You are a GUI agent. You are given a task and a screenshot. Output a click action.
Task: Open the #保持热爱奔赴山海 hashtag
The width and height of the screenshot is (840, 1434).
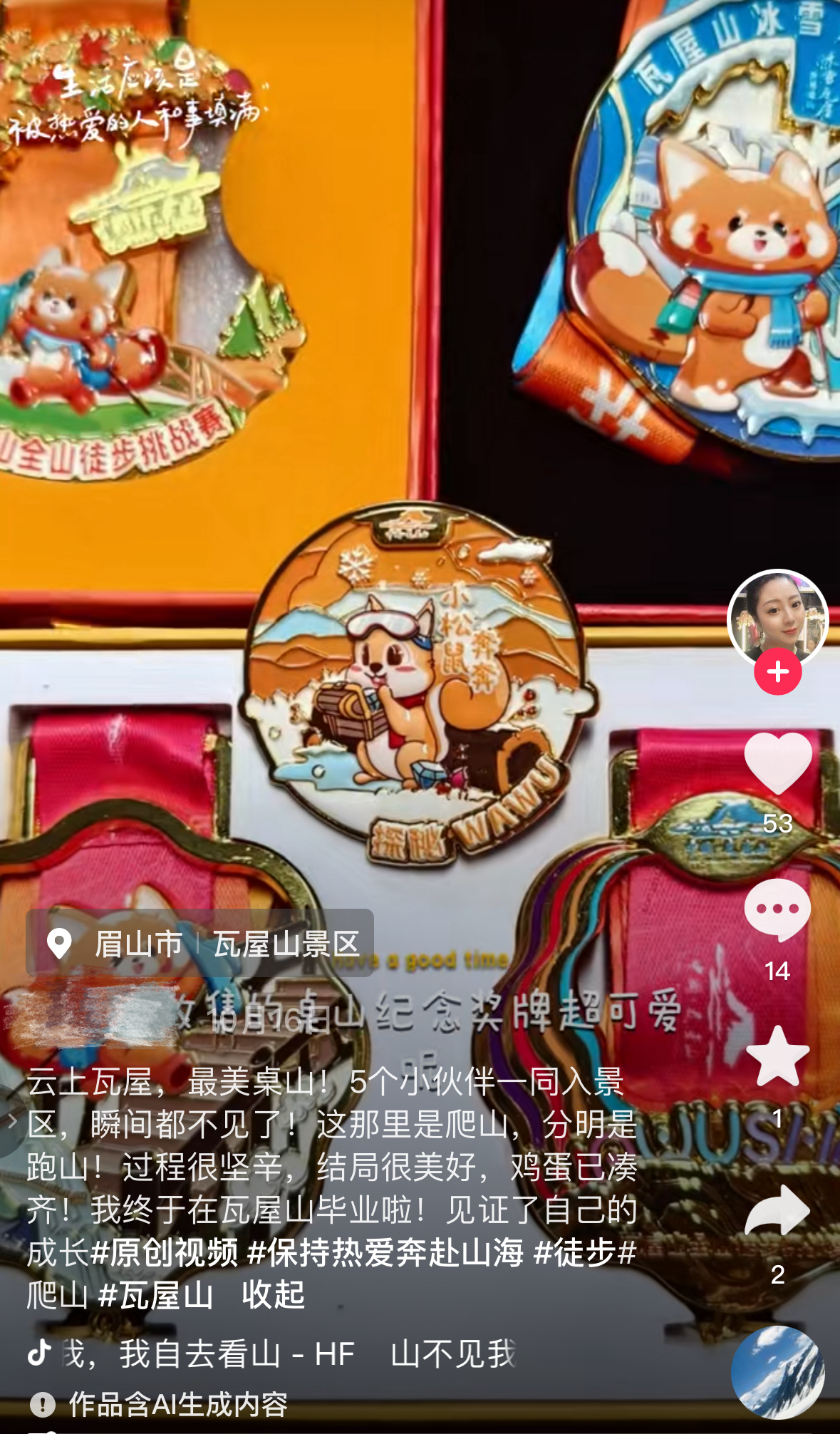pos(385,1252)
